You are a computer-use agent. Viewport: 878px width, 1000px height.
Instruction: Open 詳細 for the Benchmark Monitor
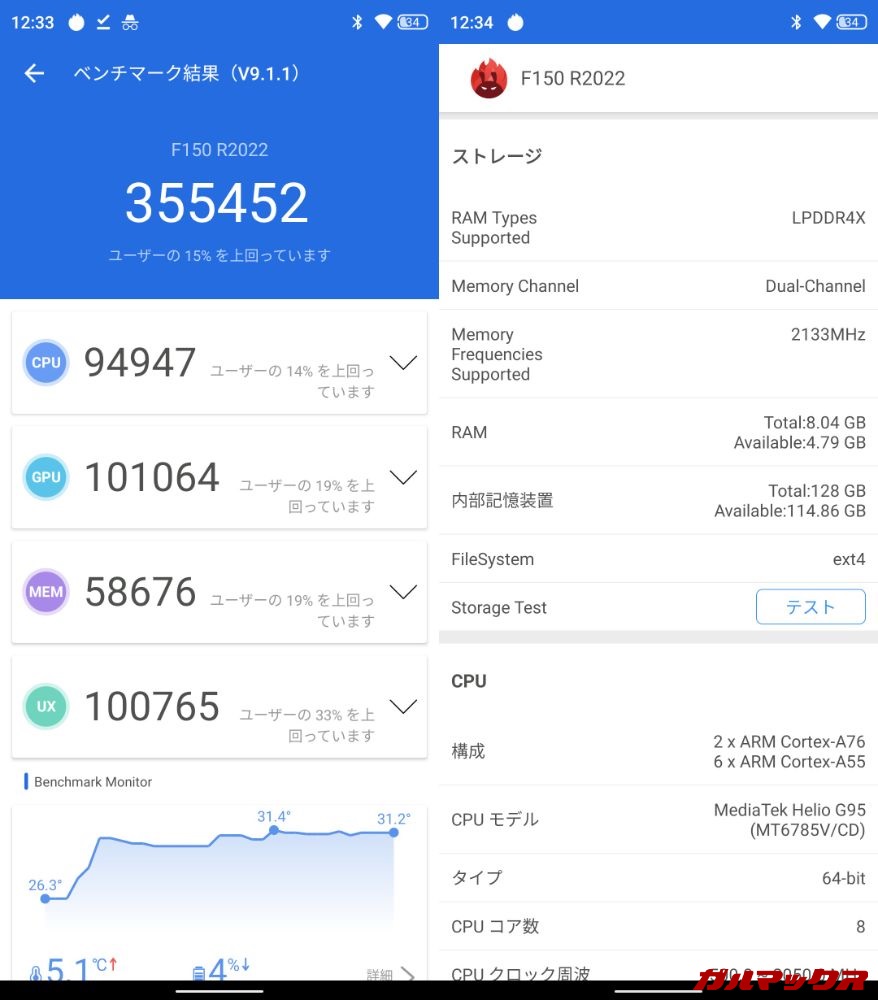pos(391,974)
